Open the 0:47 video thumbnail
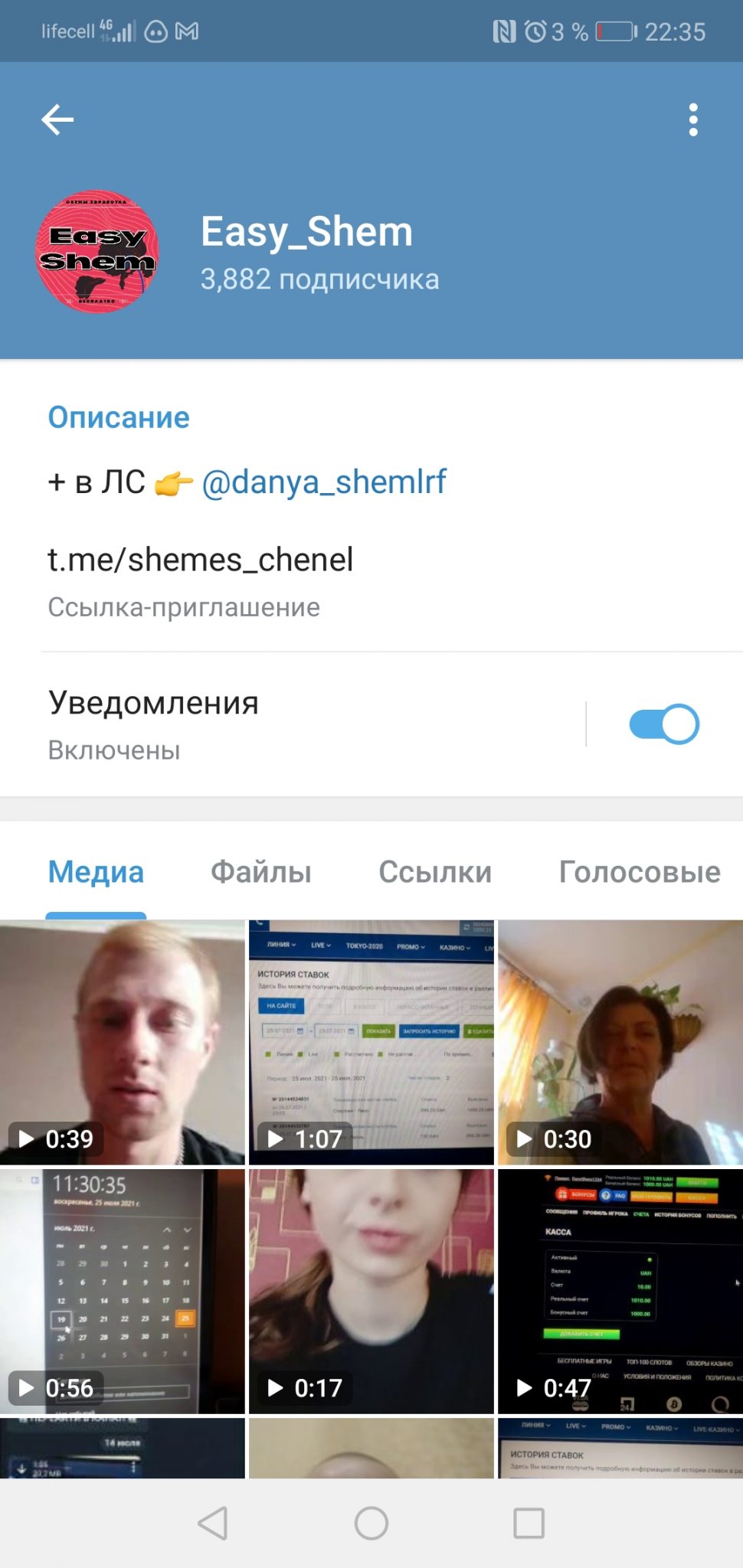The width and height of the screenshot is (743, 1568). [x=620, y=1291]
